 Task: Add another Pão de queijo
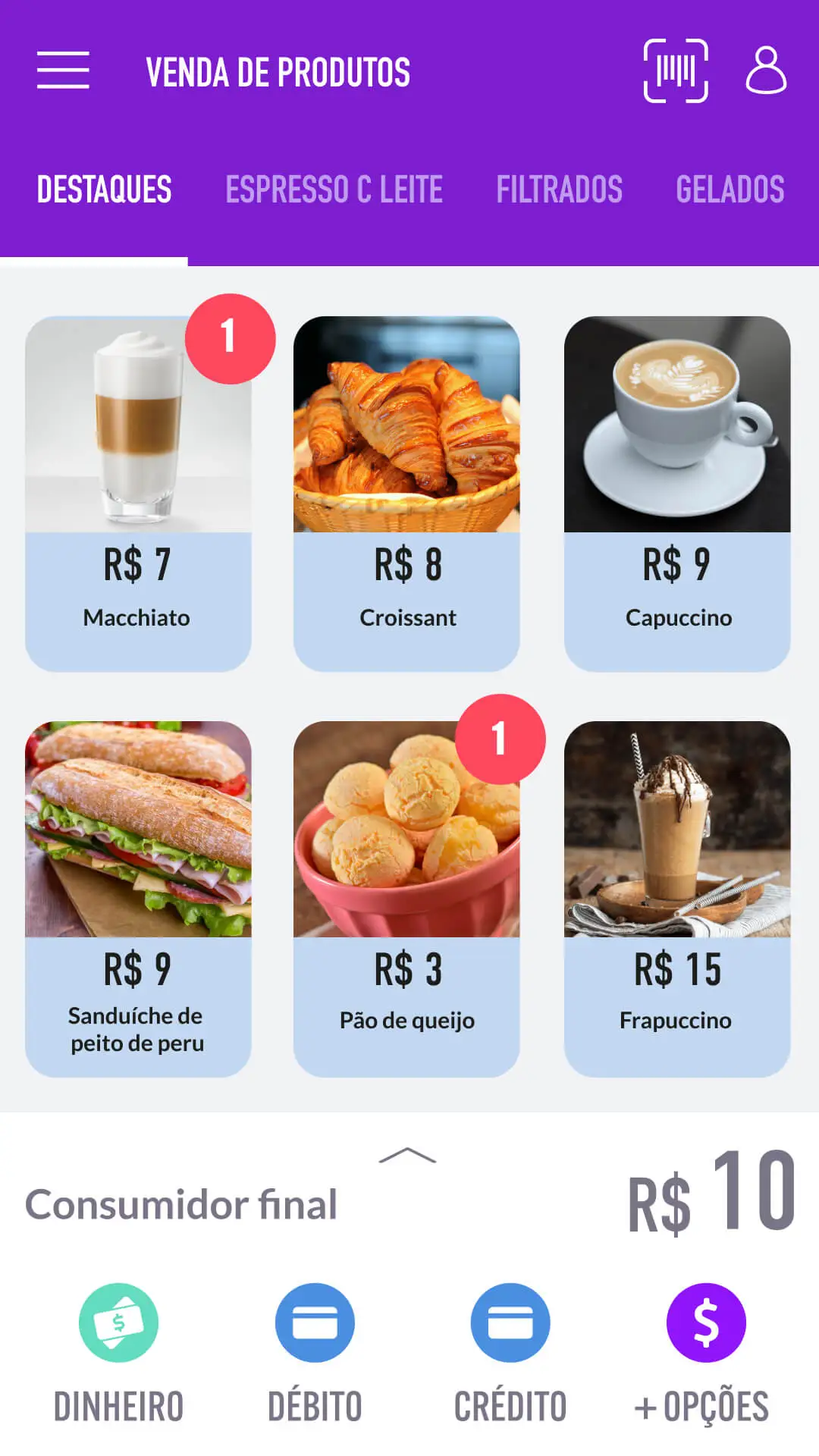pos(406,899)
